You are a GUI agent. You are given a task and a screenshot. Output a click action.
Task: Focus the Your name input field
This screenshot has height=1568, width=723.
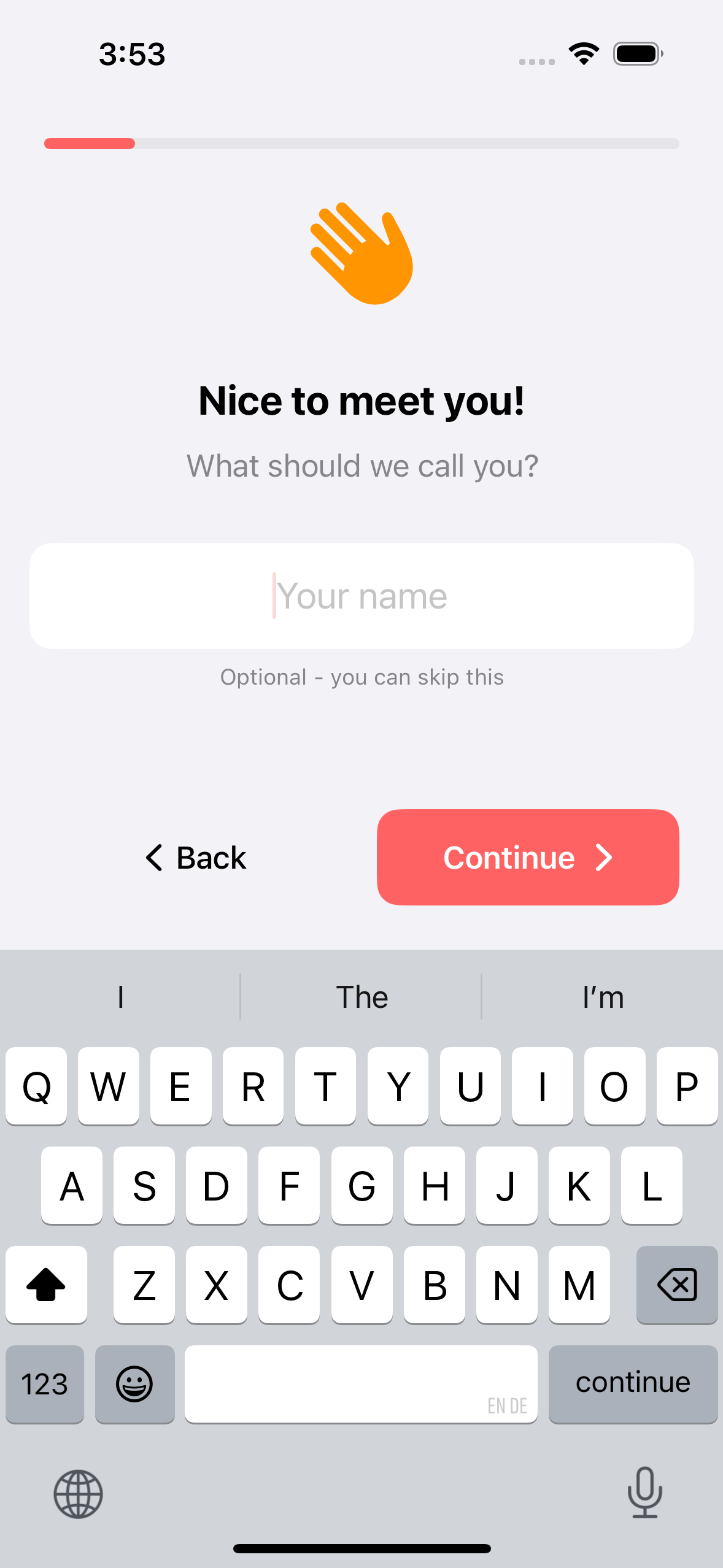361,594
